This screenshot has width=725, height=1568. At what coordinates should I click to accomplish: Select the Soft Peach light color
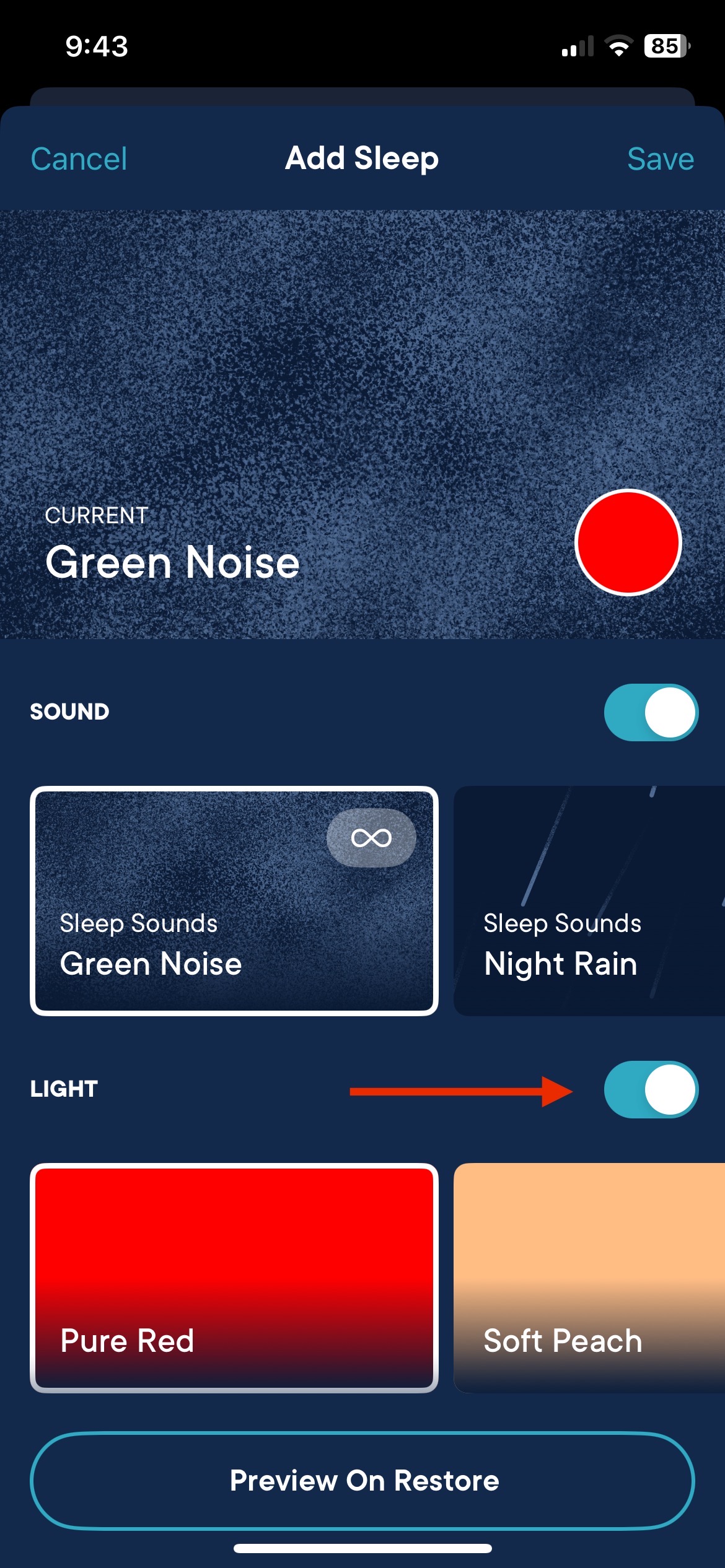589,1278
